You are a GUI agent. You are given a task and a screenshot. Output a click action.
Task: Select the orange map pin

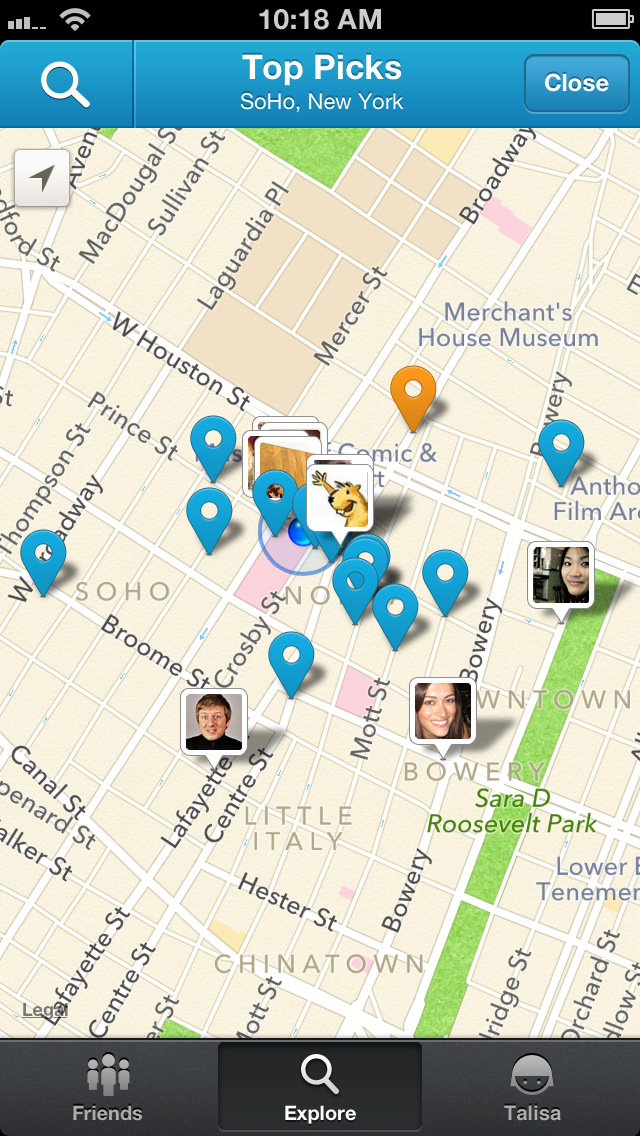point(413,392)
